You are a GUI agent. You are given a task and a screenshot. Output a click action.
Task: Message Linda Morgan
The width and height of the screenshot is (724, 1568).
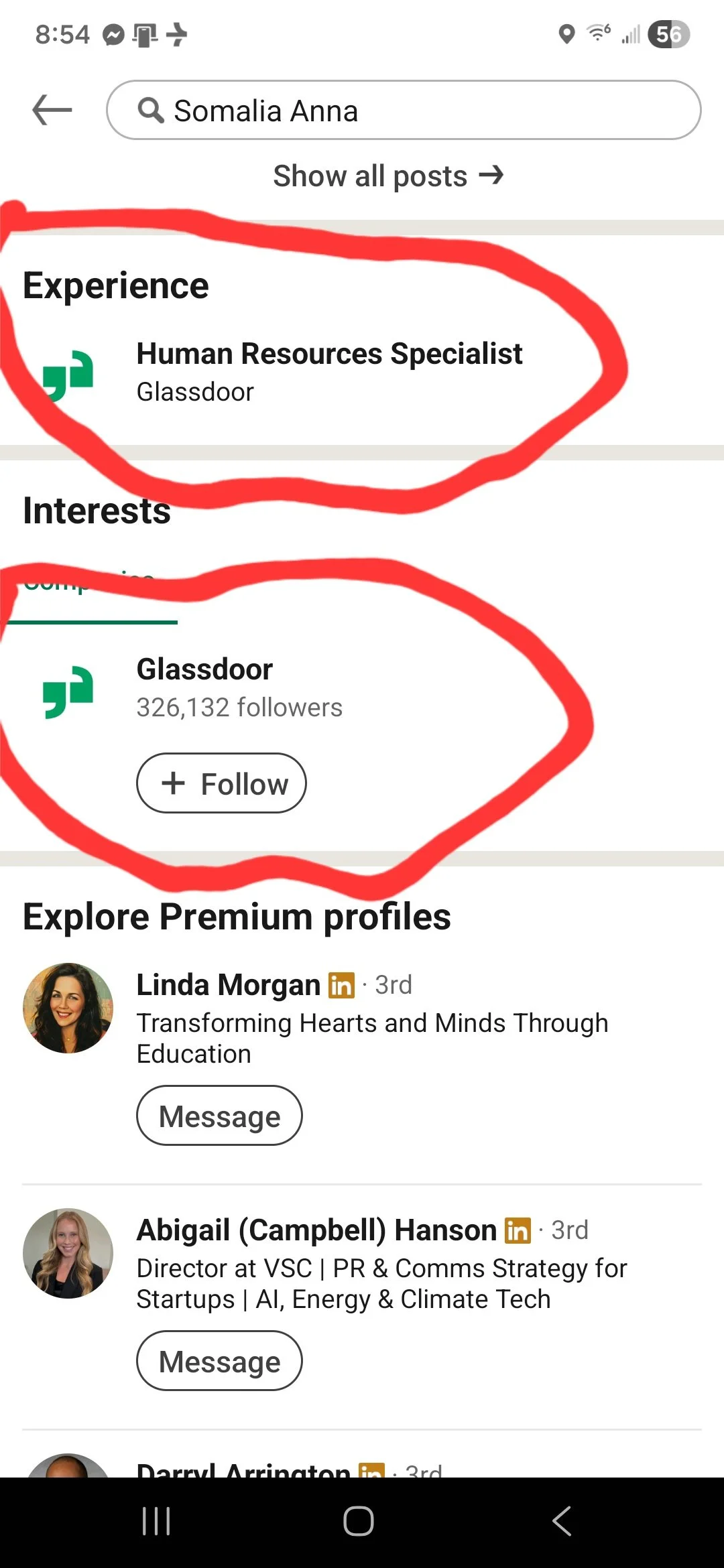pos(219,1116)
